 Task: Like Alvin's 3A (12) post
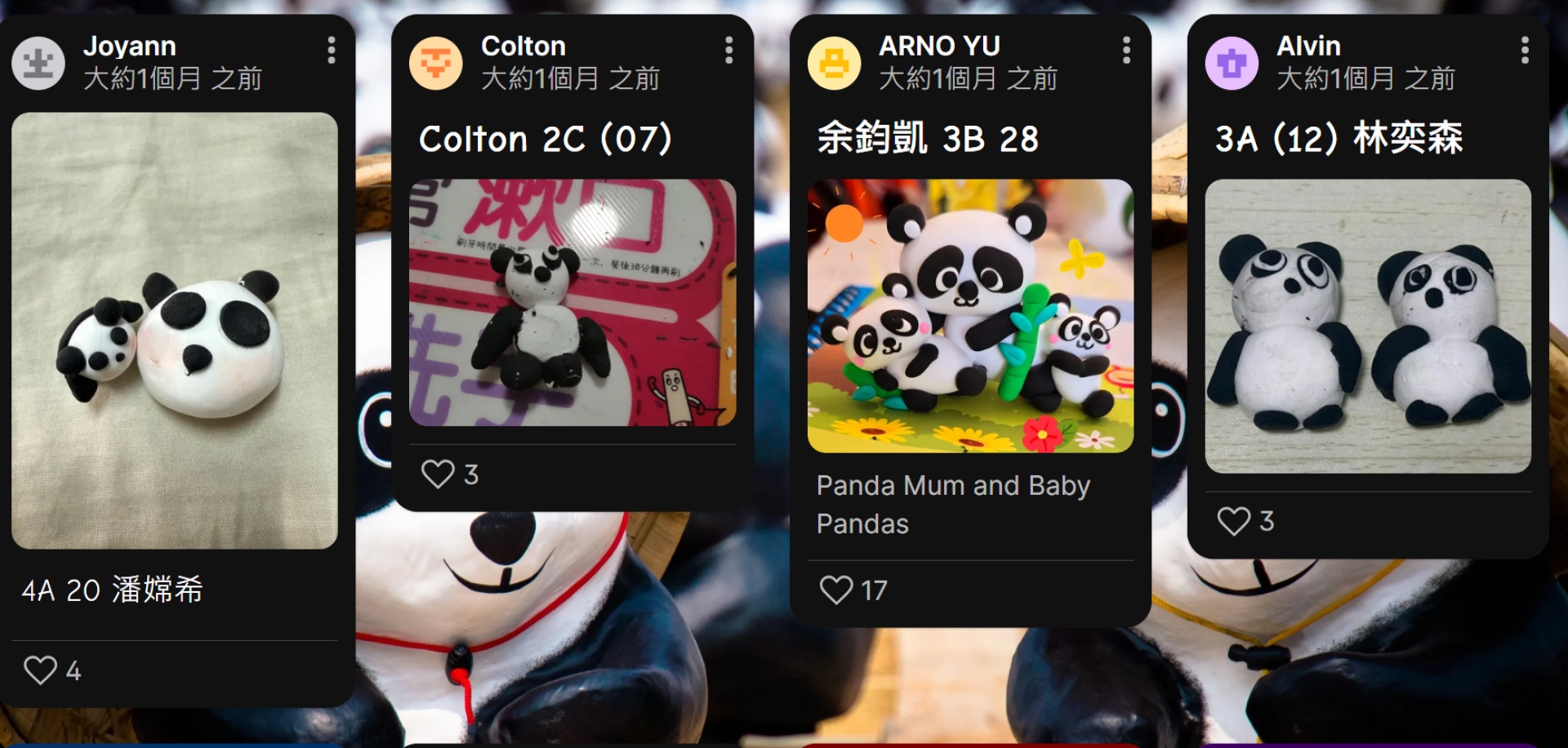click(1233, 521)
